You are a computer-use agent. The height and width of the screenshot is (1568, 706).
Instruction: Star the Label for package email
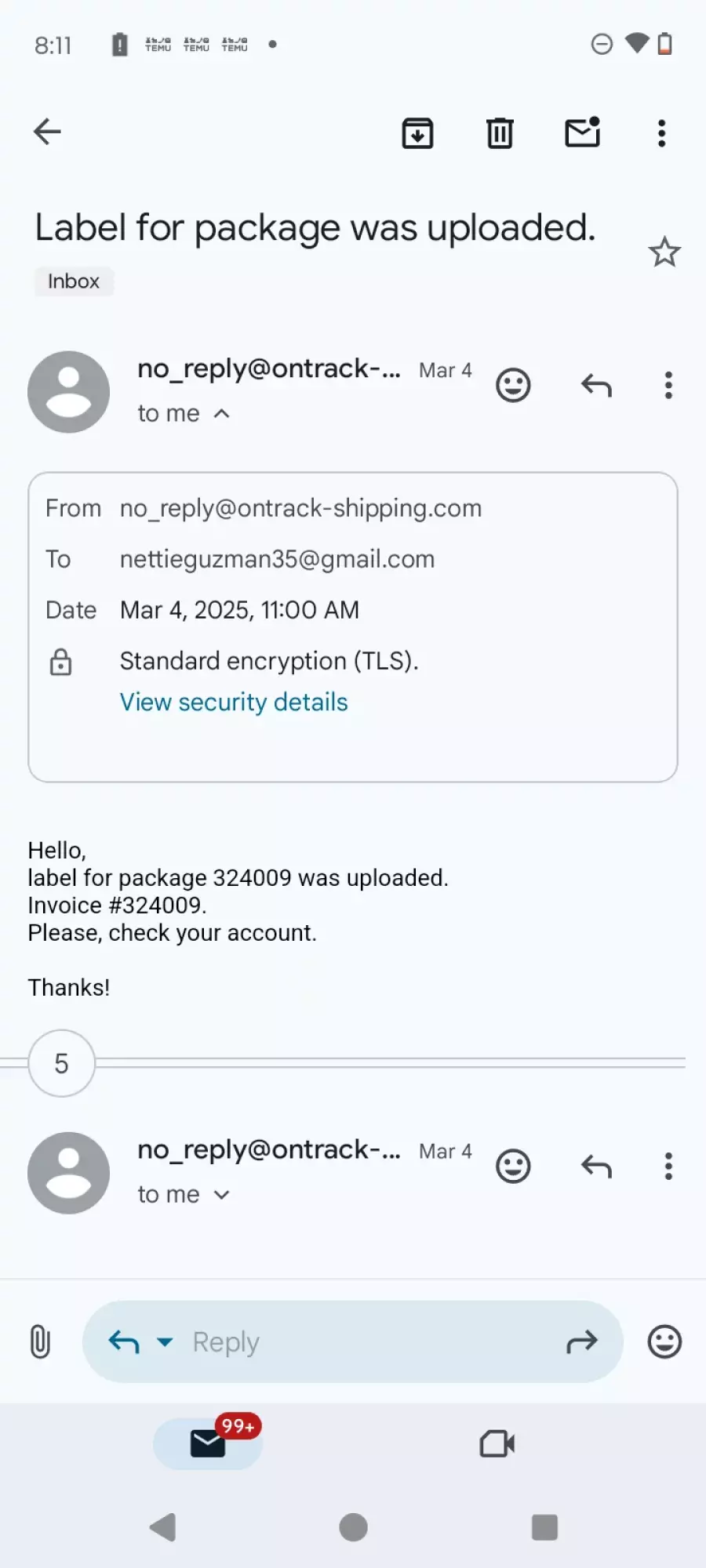664,252
